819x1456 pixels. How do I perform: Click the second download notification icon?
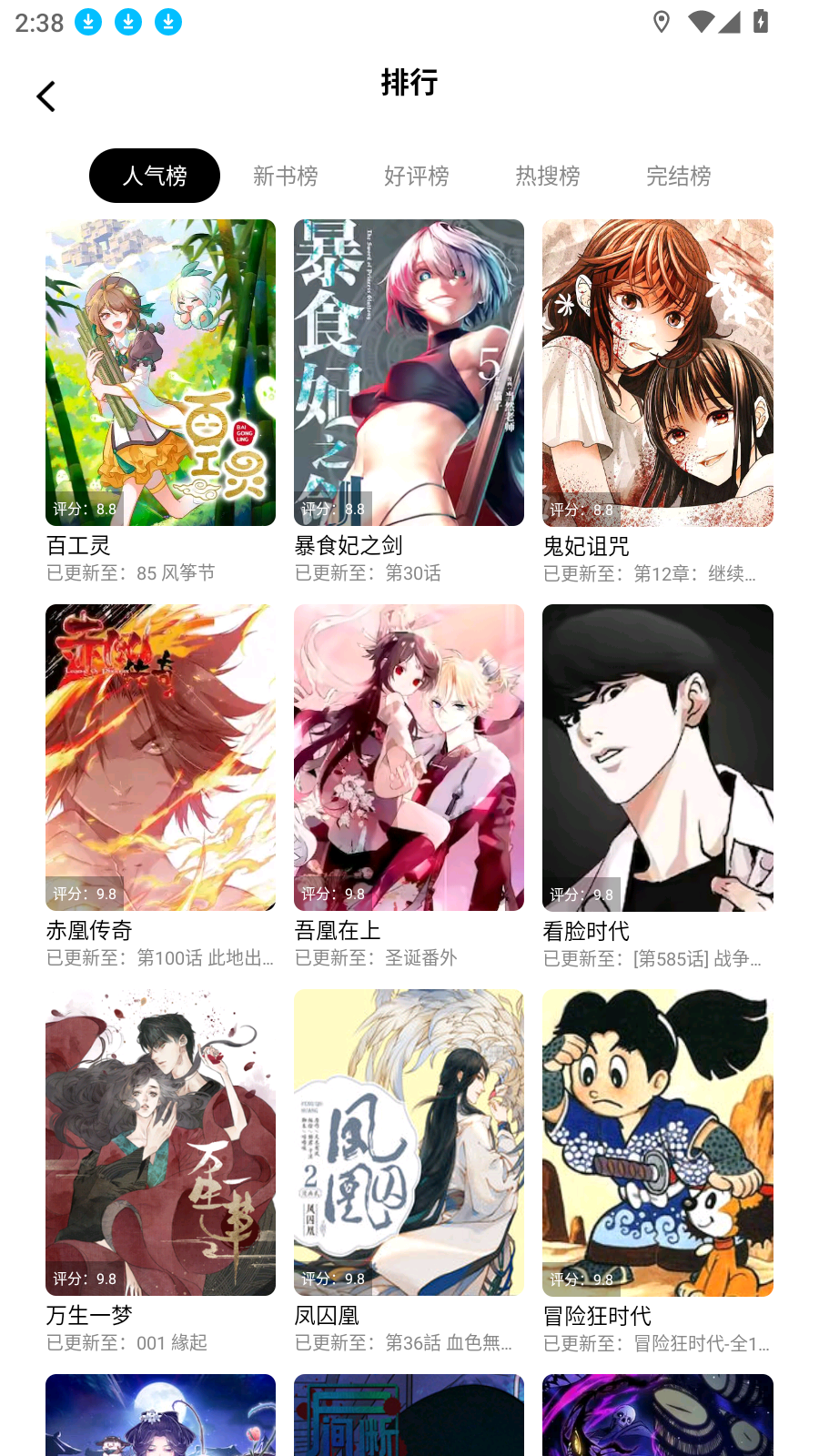128,22
